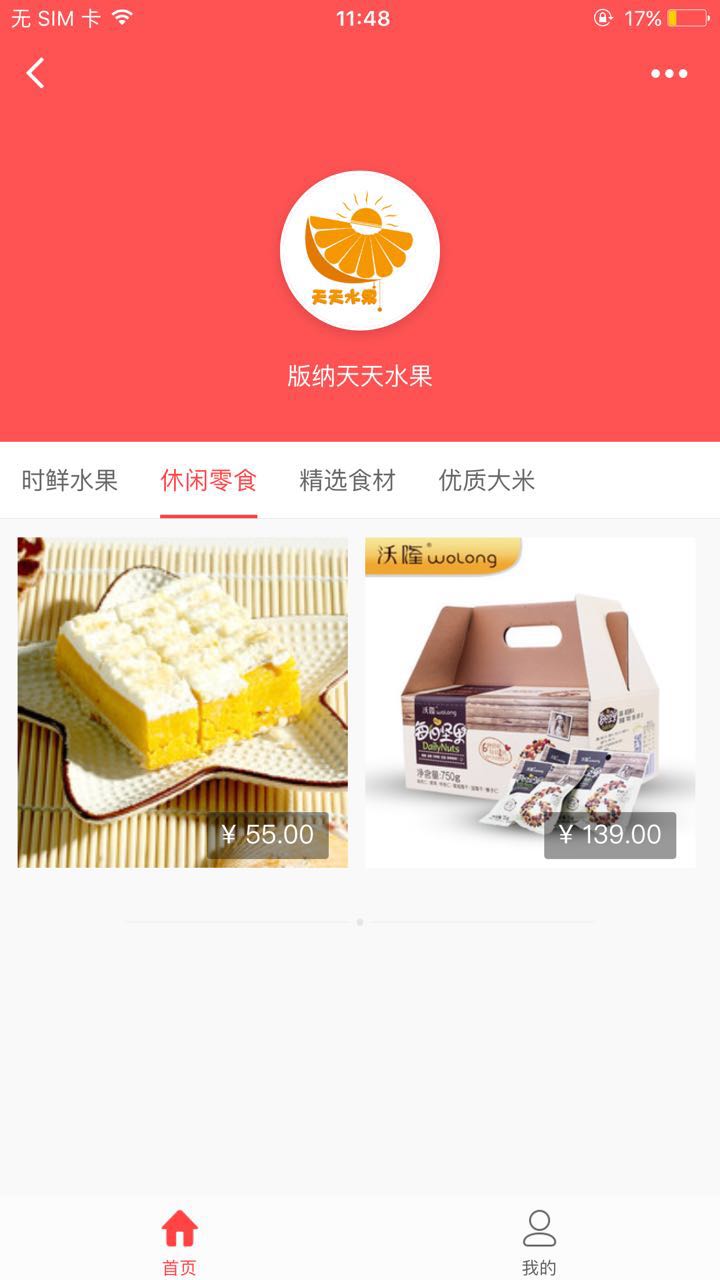Image resolution: width=720 pixels, height=1280 pixels.
Task: Switch to the 时鲜水果 category tab
Action: (x=70, y=480)
